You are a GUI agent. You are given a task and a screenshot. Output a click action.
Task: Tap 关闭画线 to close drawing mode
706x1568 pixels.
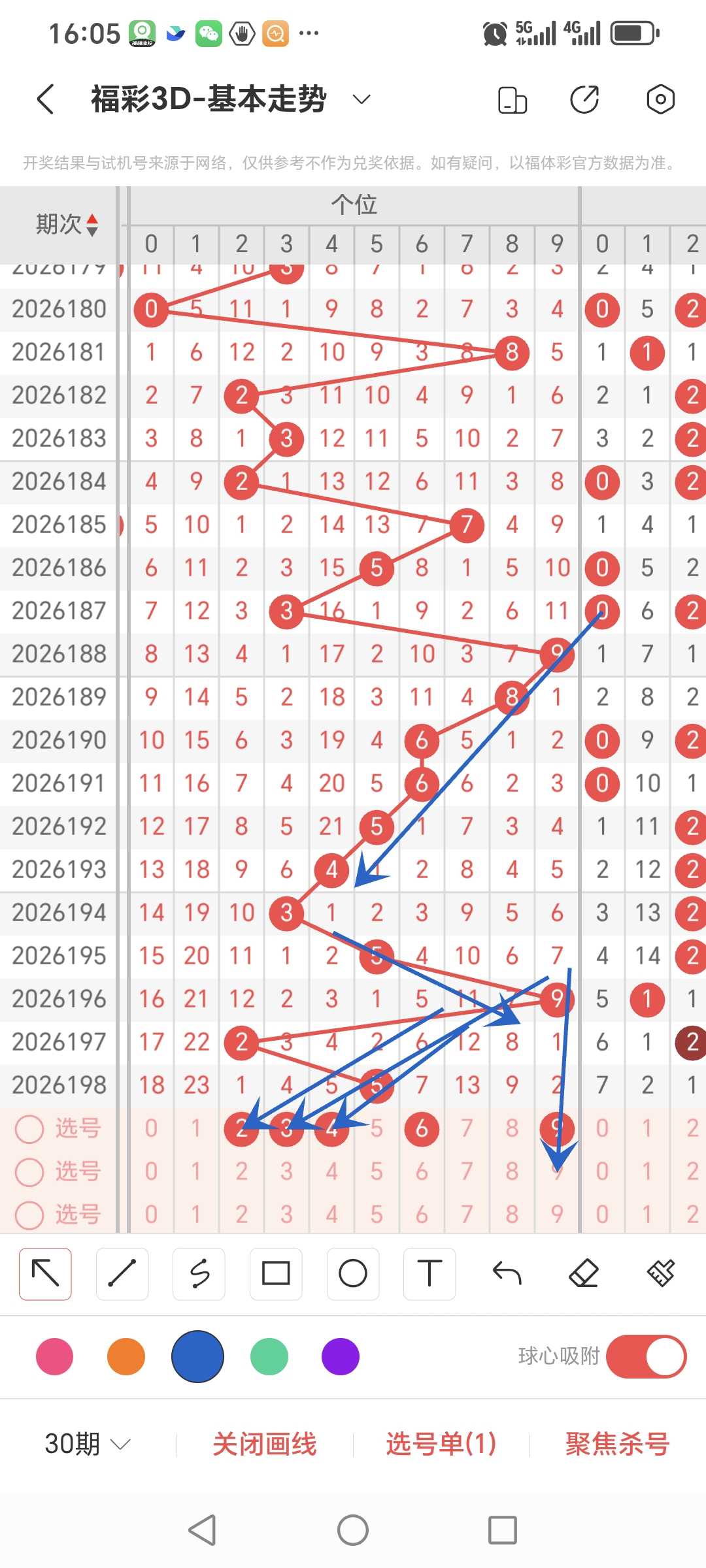point(265,1443)
